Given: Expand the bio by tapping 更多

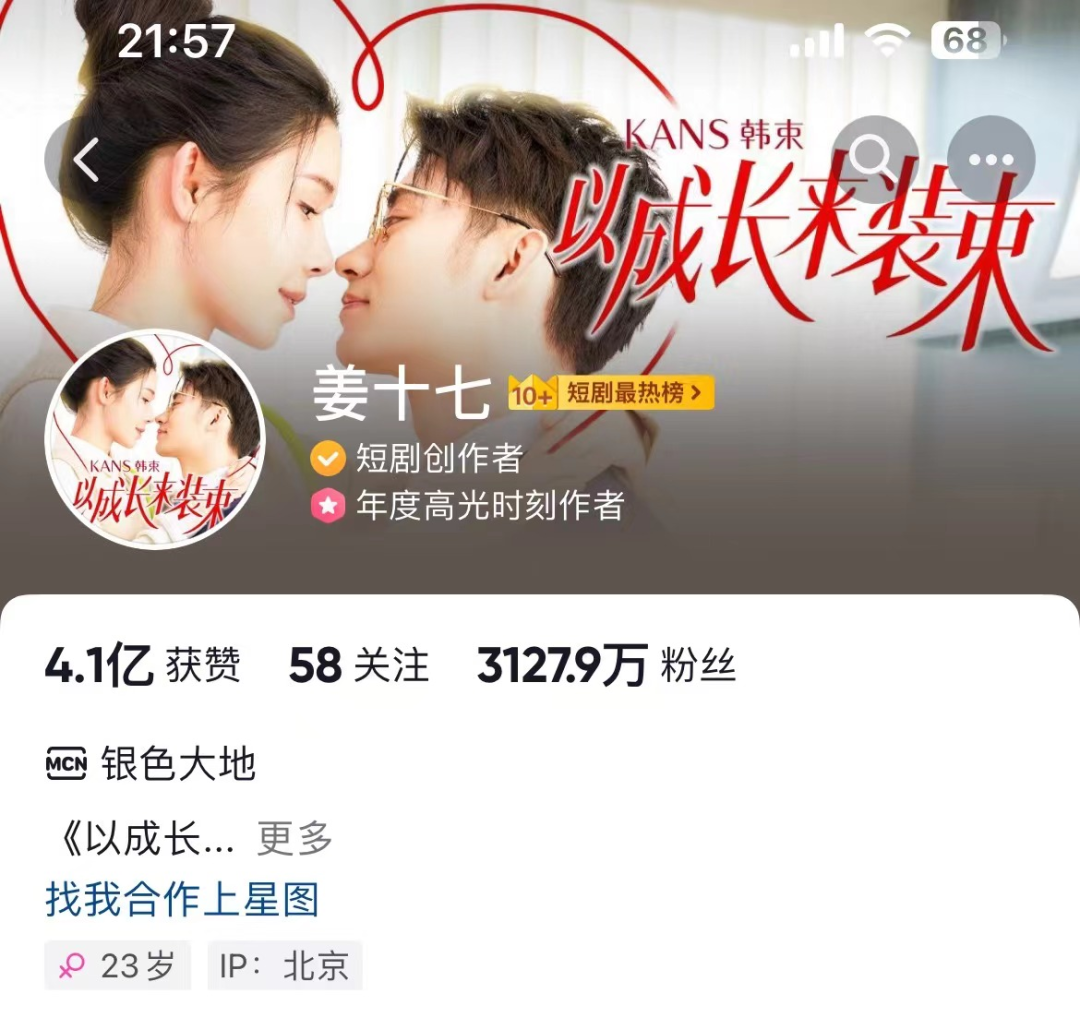Looking at the screenshot, I should [294, 838].
